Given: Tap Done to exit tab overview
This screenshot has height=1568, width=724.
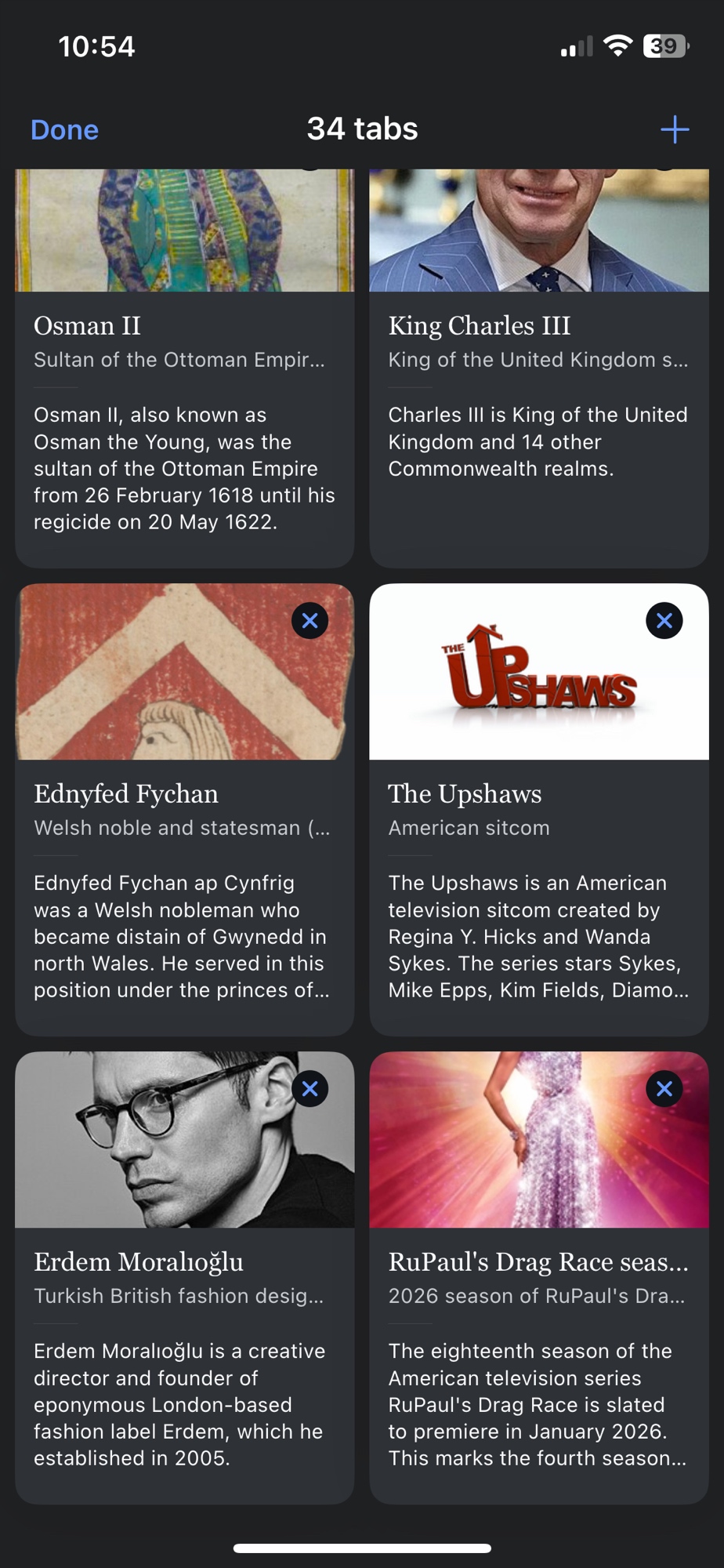Looking at the screenshot, I should 64,130.
